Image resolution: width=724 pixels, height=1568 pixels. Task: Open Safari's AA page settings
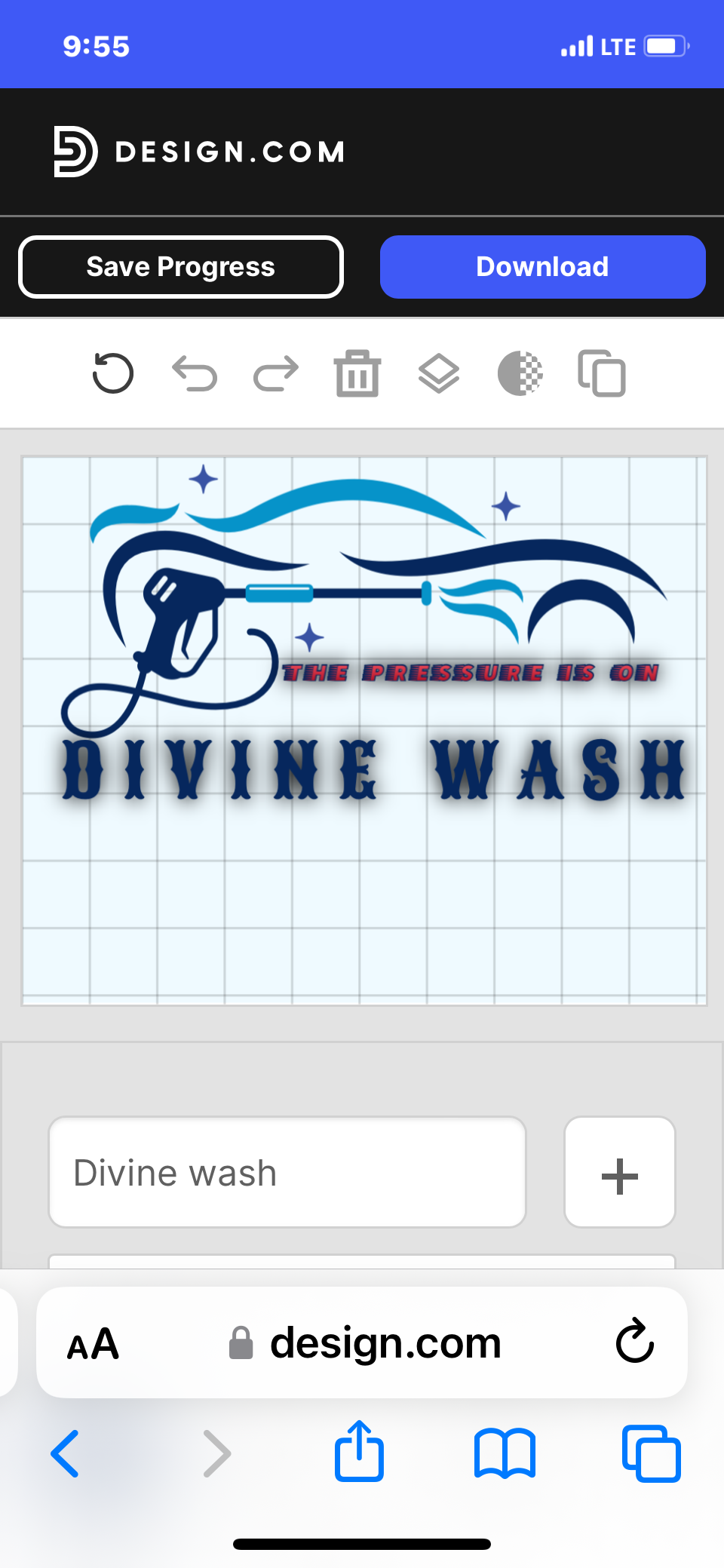pyautogui.click(x=94, y=1344)
